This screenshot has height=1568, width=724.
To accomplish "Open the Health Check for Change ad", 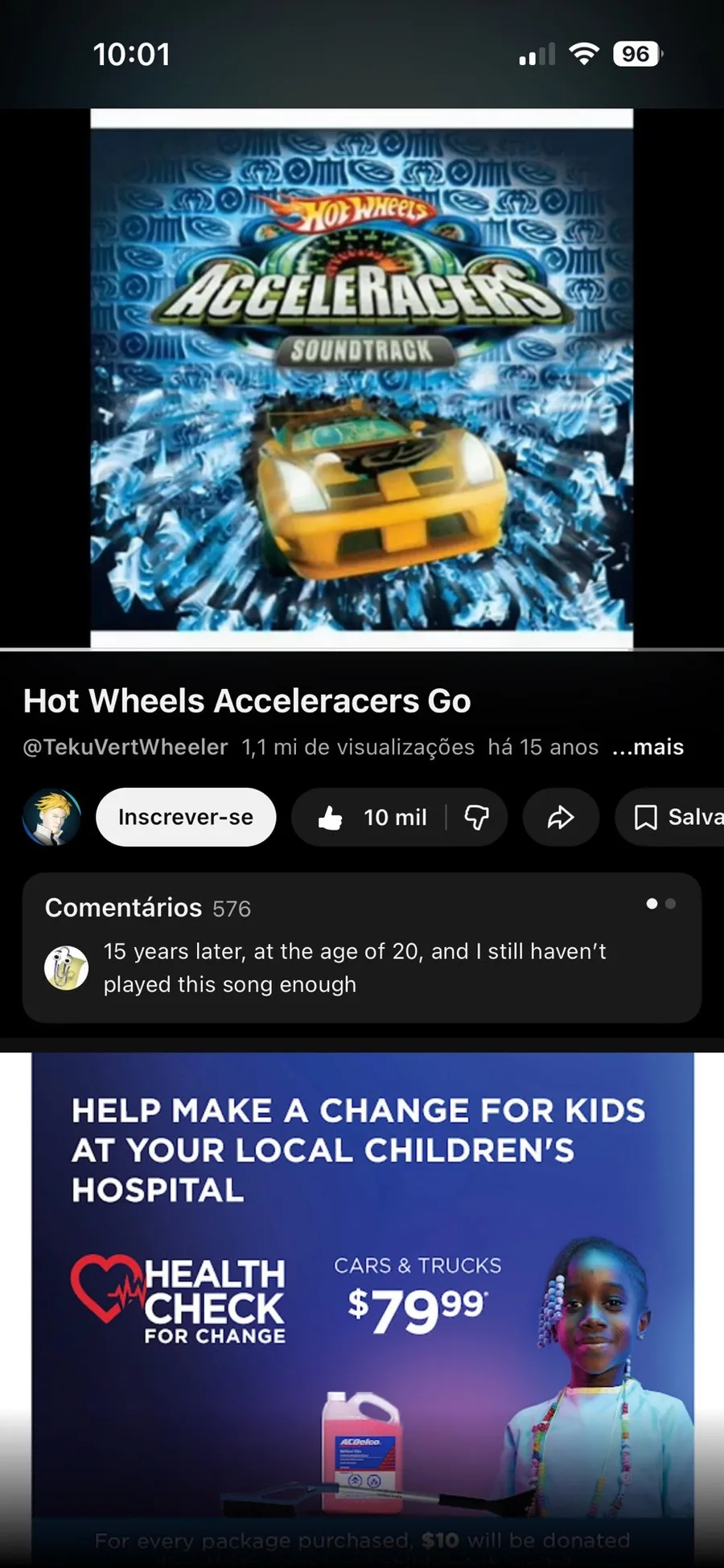I will pyautogui.click(x=362, y=1303).
